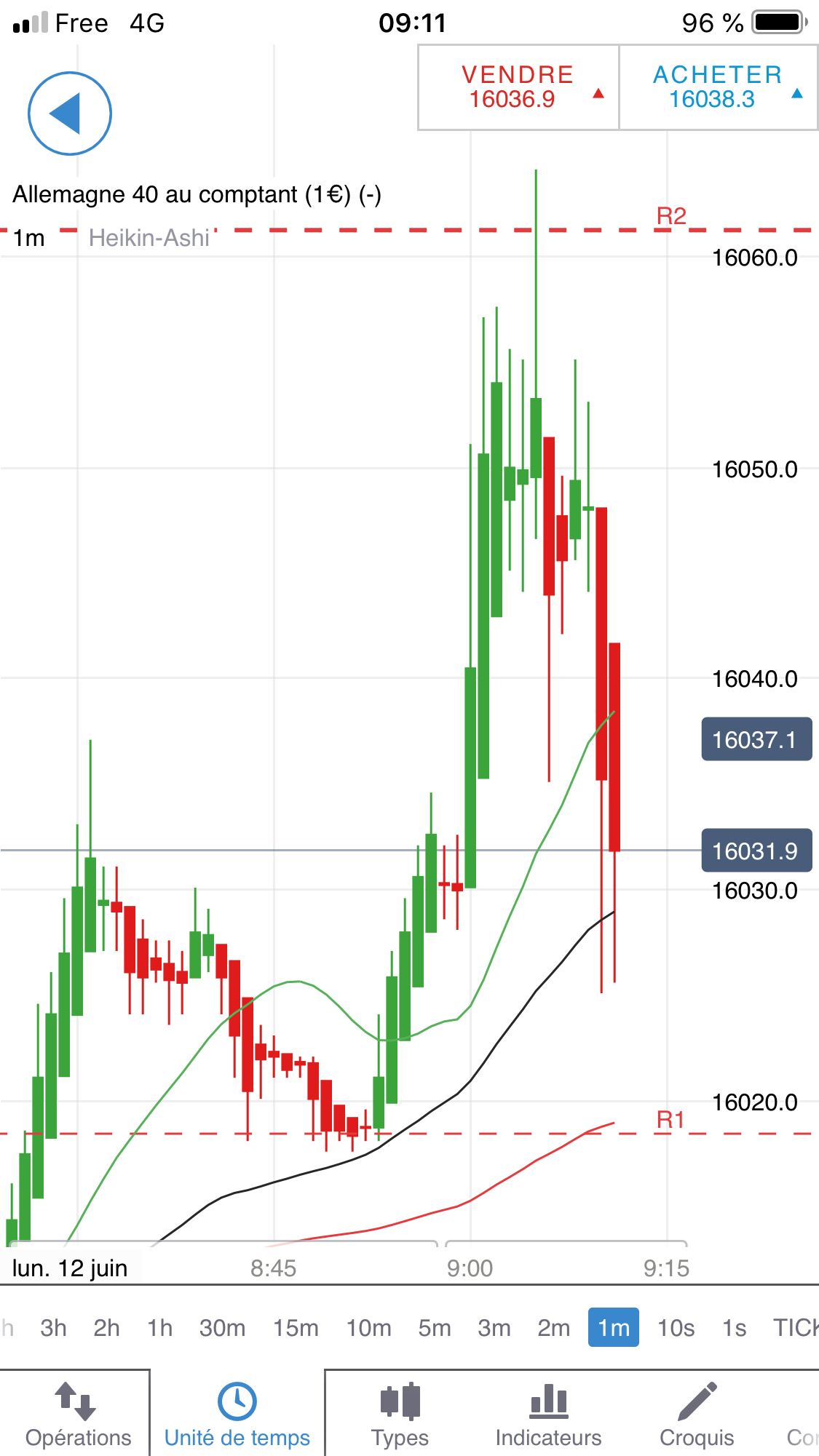Viewport: 819px width, 1456px height.
Task: Switch to the 3m timeframe
Action: click(494, 1328)
